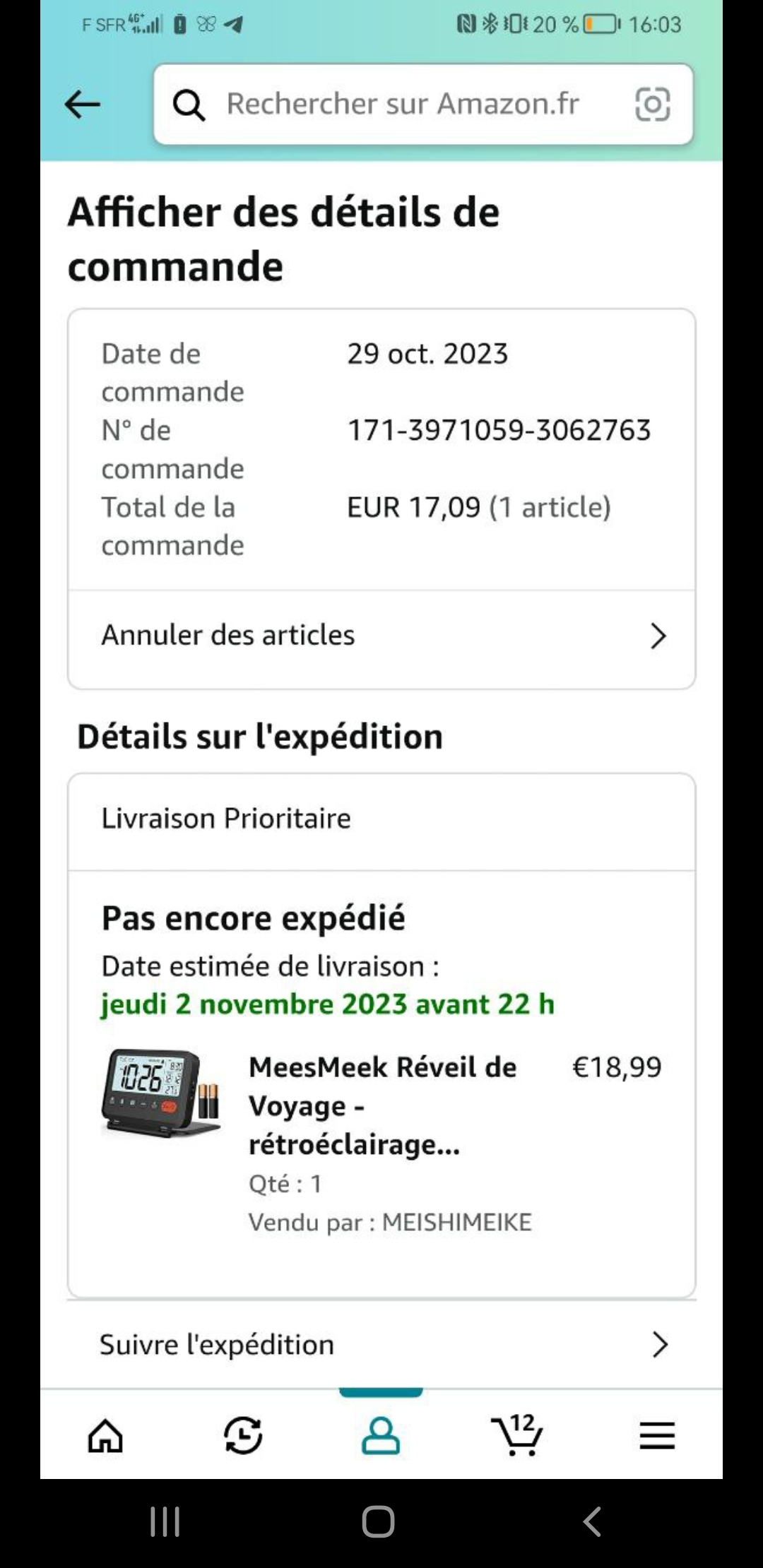This screenshot has width=763, height=1568.
Task: Open system recent apps
Action: pos(165,1521)
